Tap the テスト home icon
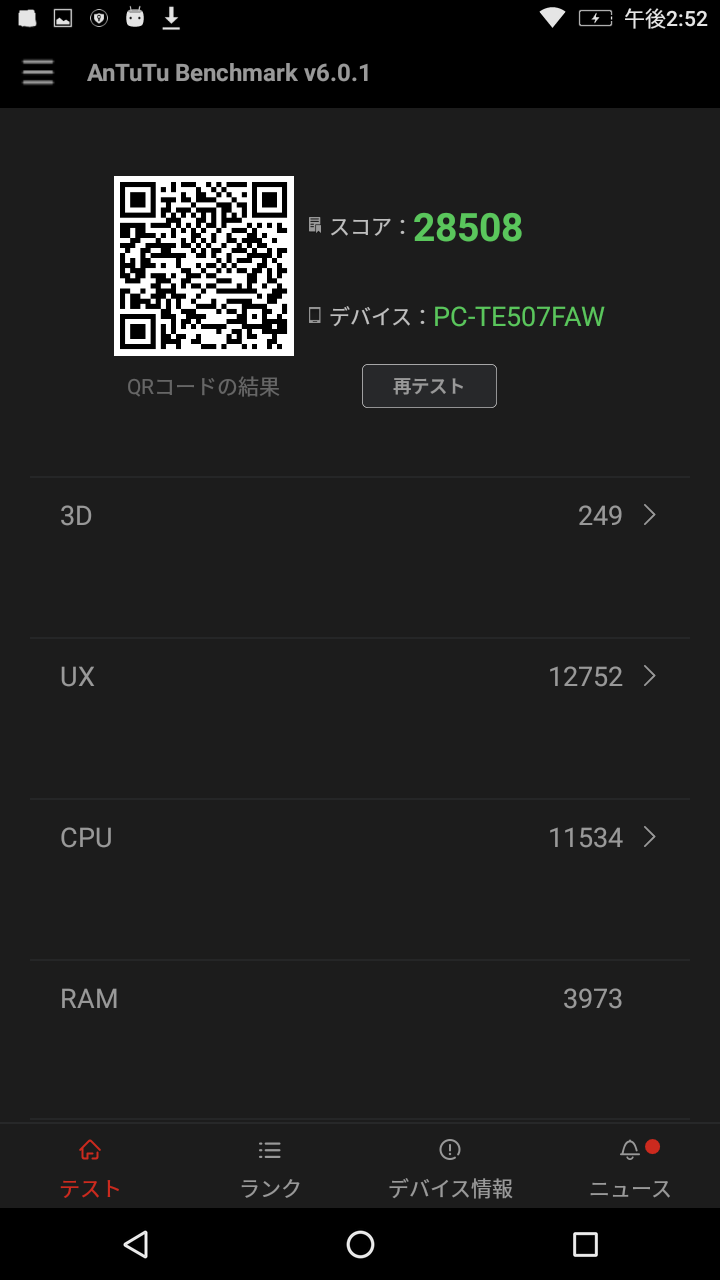The image size is (720, 1280). (x=89, y=1149)
